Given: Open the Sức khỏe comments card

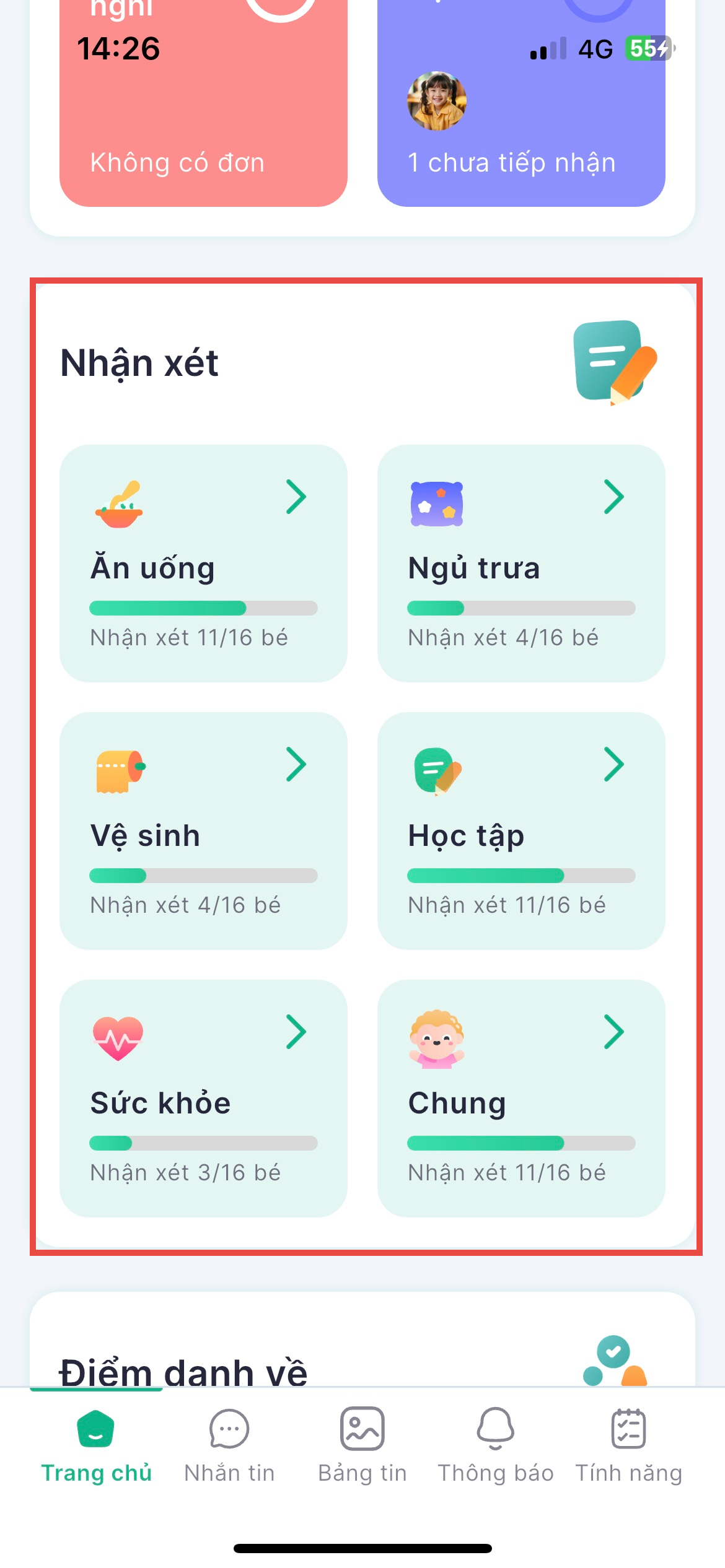Looking at the screenshot, I should (x=203, y=1098).
